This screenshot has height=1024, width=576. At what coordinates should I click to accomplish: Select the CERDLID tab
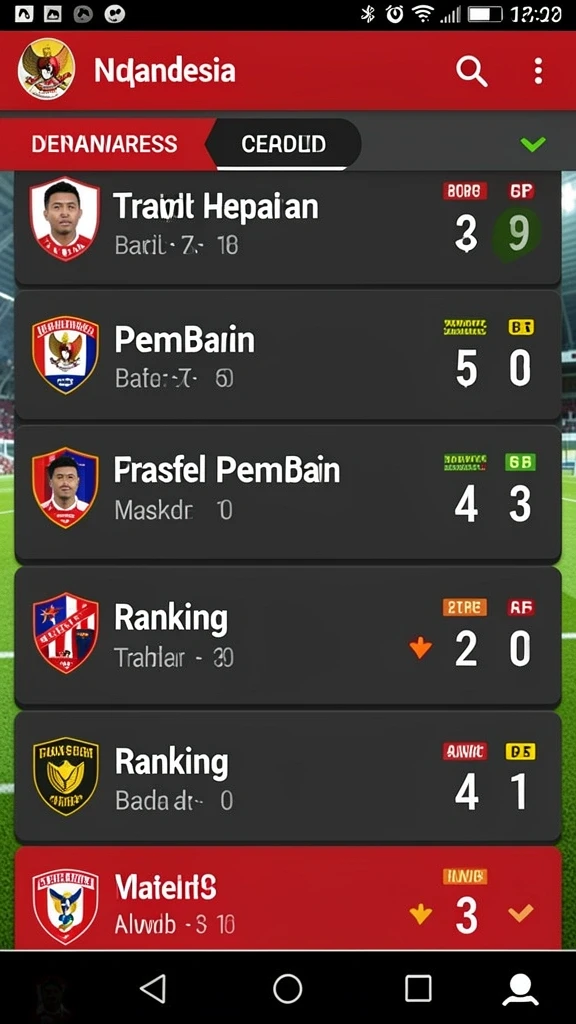[x=283, y=144]
